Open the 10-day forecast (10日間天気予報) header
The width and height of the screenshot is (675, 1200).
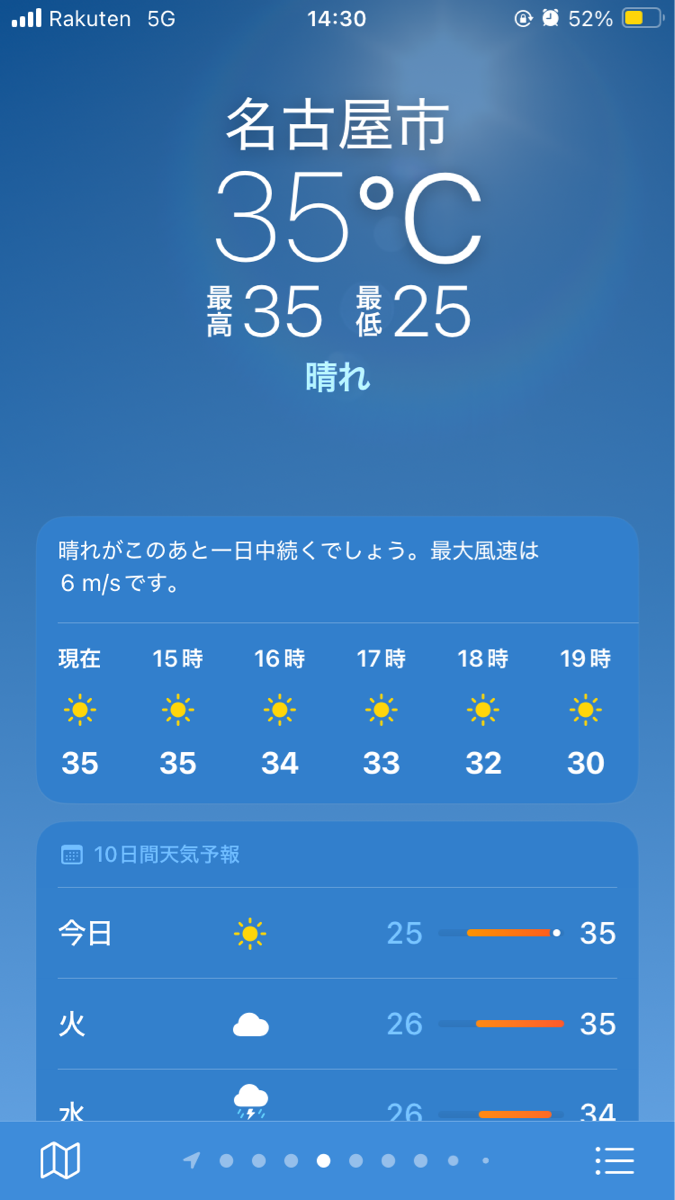point(166,855)
